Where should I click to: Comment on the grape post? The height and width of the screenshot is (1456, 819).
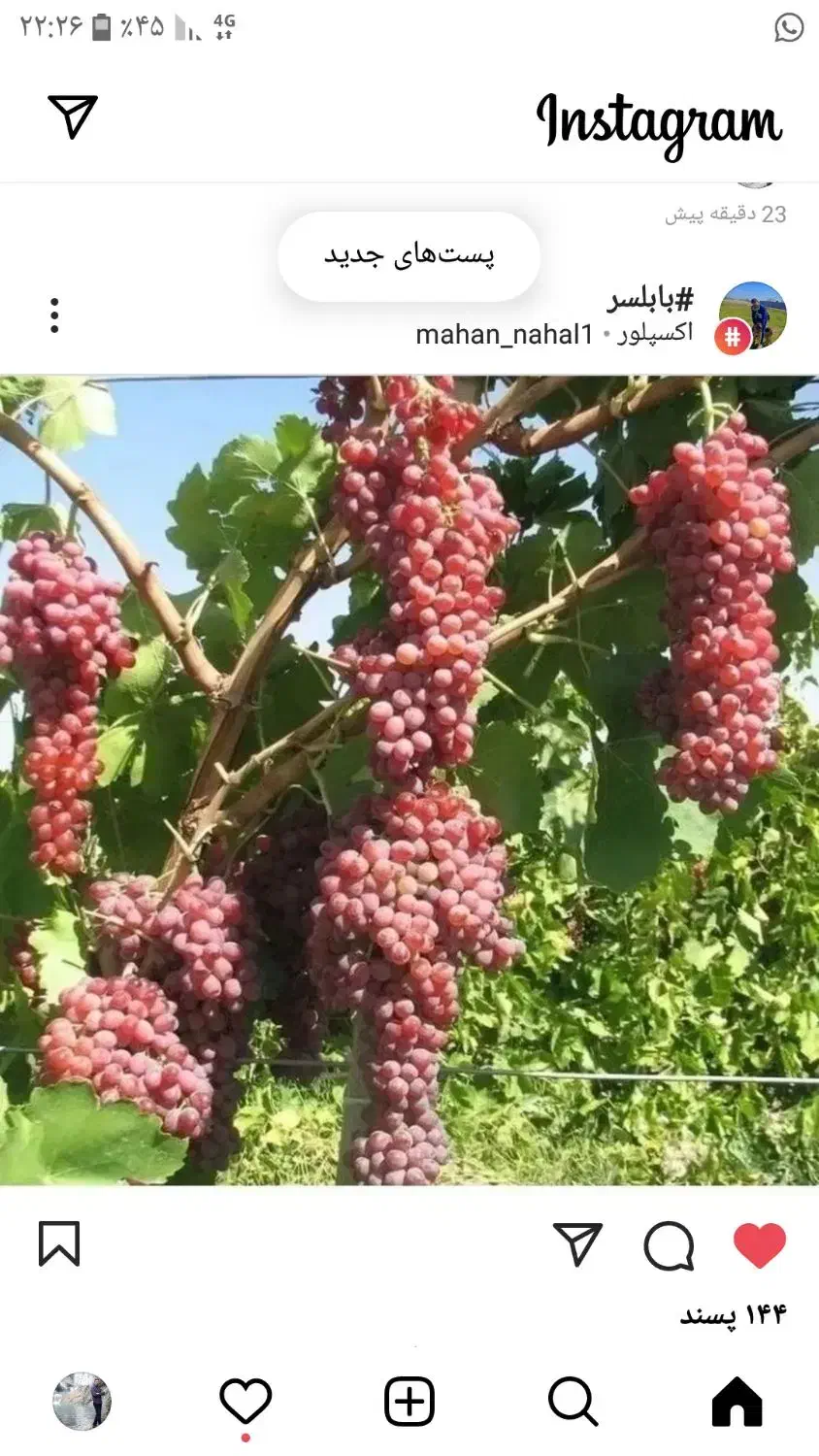click(x=669, y=1245)
